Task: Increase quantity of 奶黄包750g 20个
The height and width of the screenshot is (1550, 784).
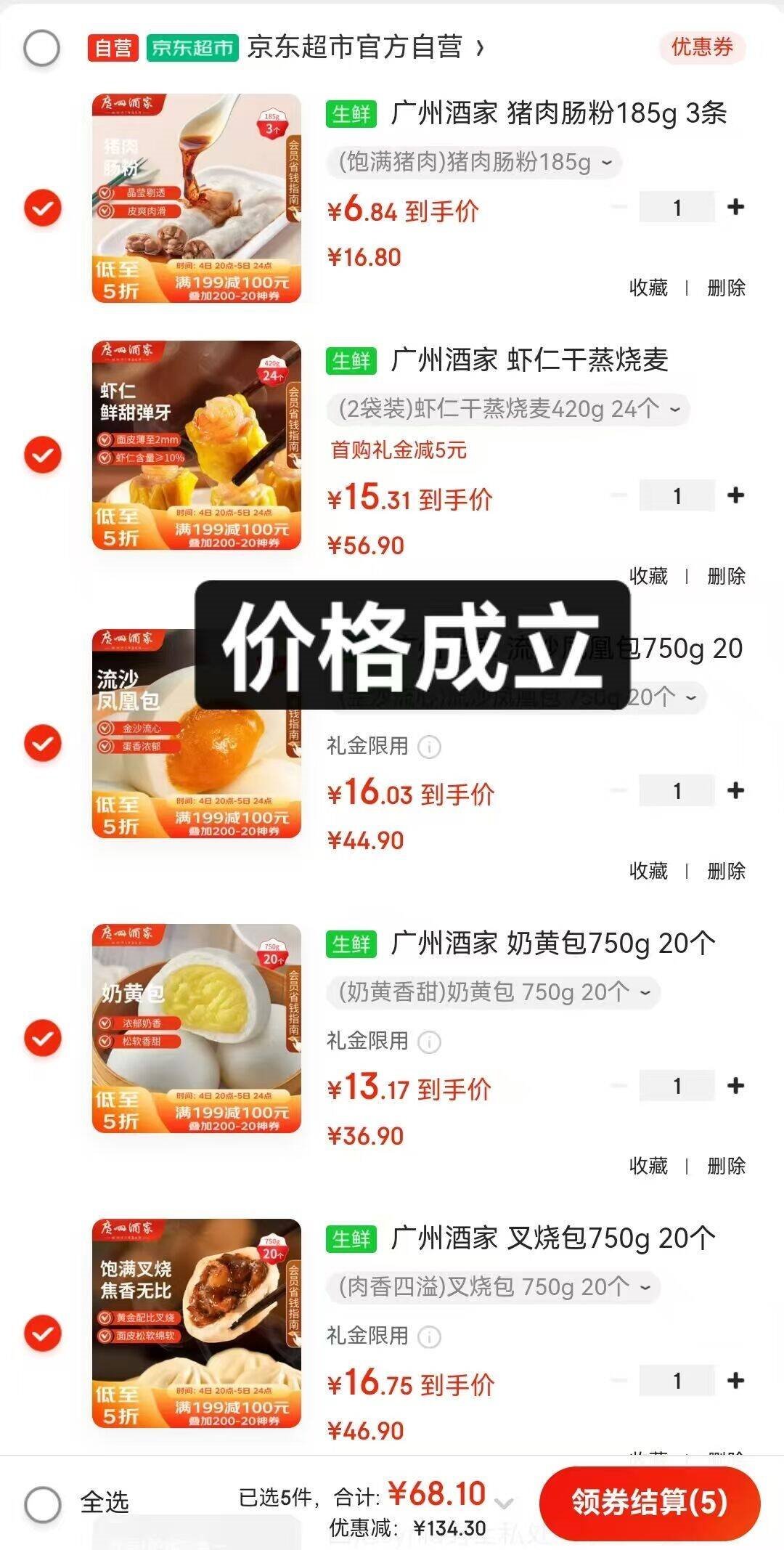Action: 735,1086
